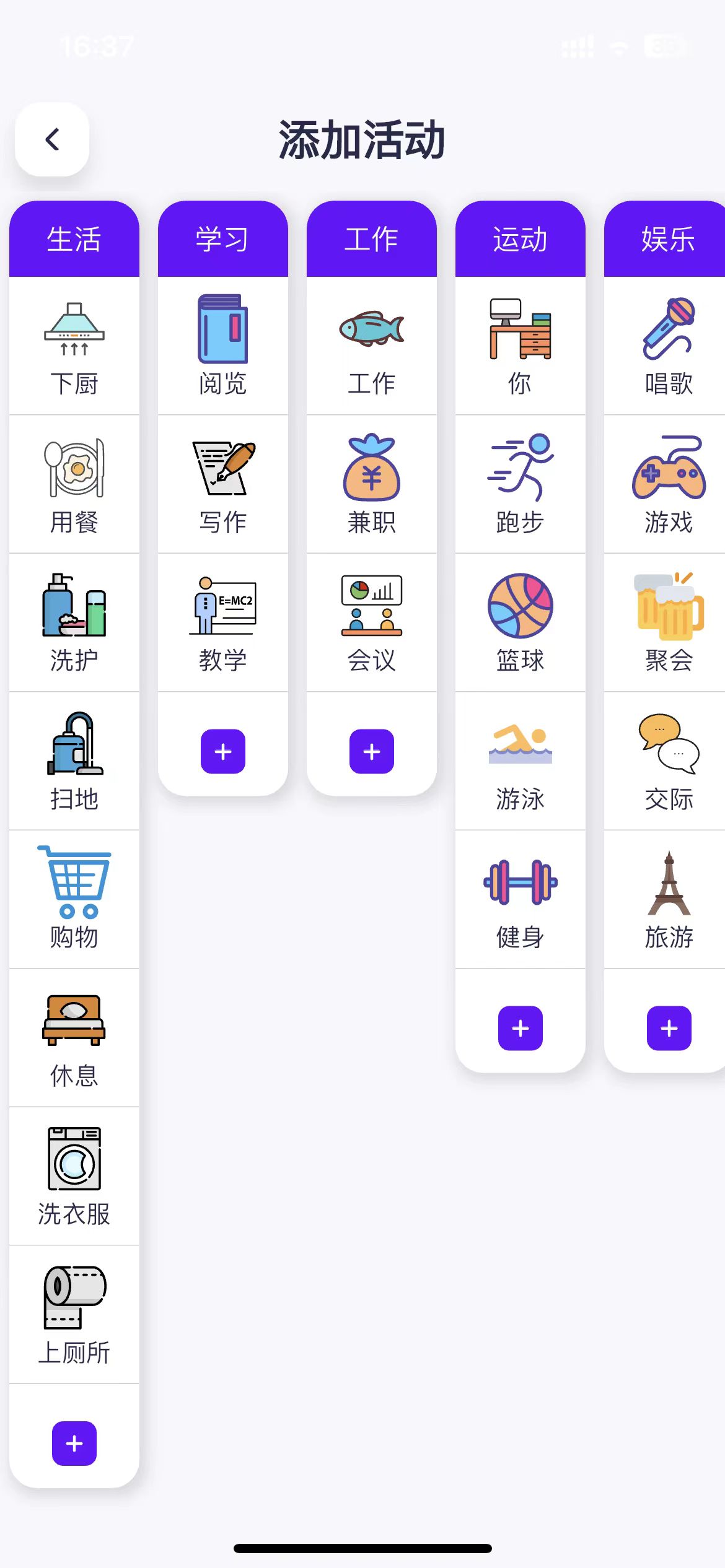
Task: Add a new activity under 娱乐
Action: [669, 1028]
